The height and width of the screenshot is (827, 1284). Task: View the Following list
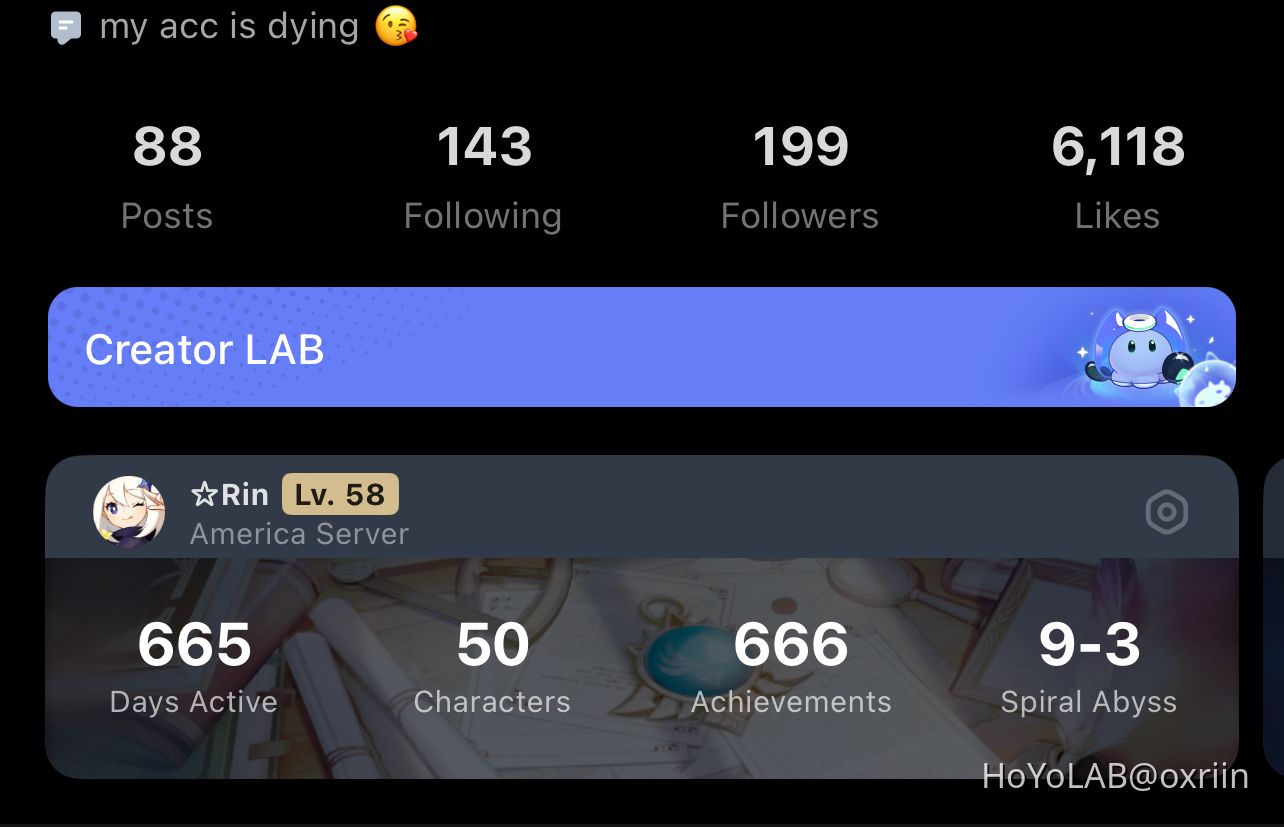point(483,176)
